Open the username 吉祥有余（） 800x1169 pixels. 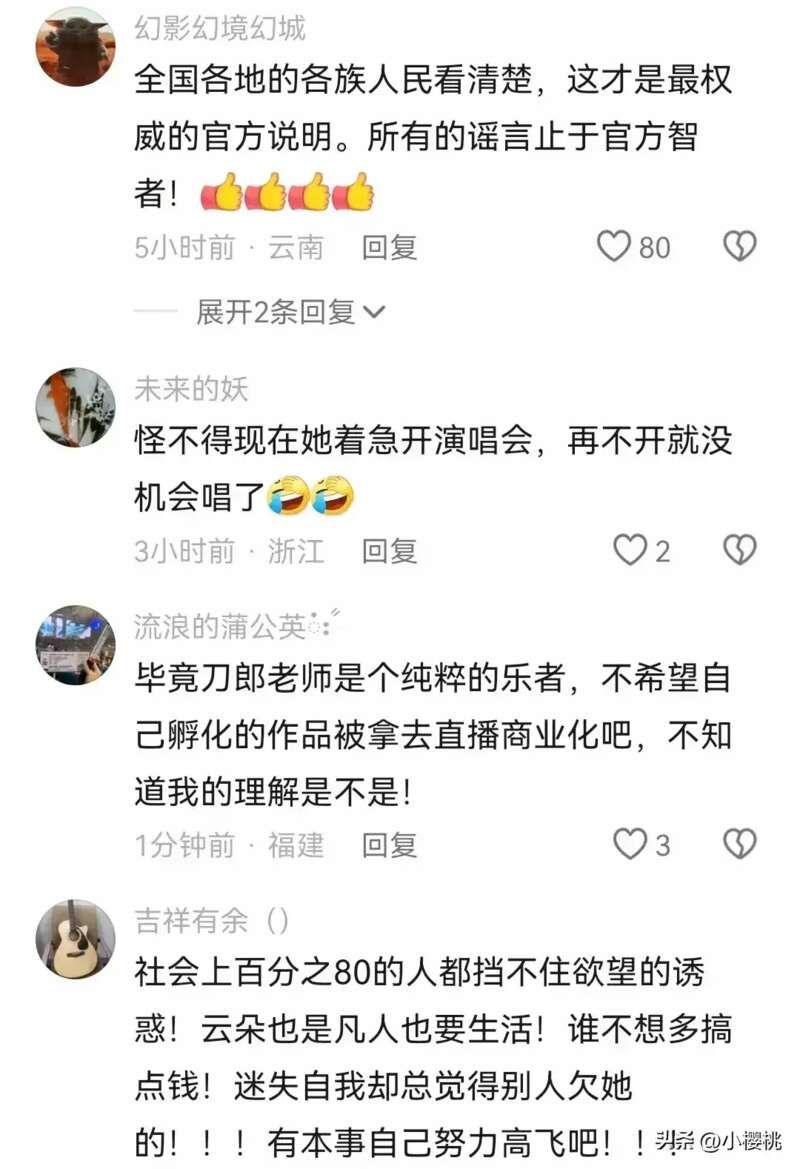tap(212, 920)
